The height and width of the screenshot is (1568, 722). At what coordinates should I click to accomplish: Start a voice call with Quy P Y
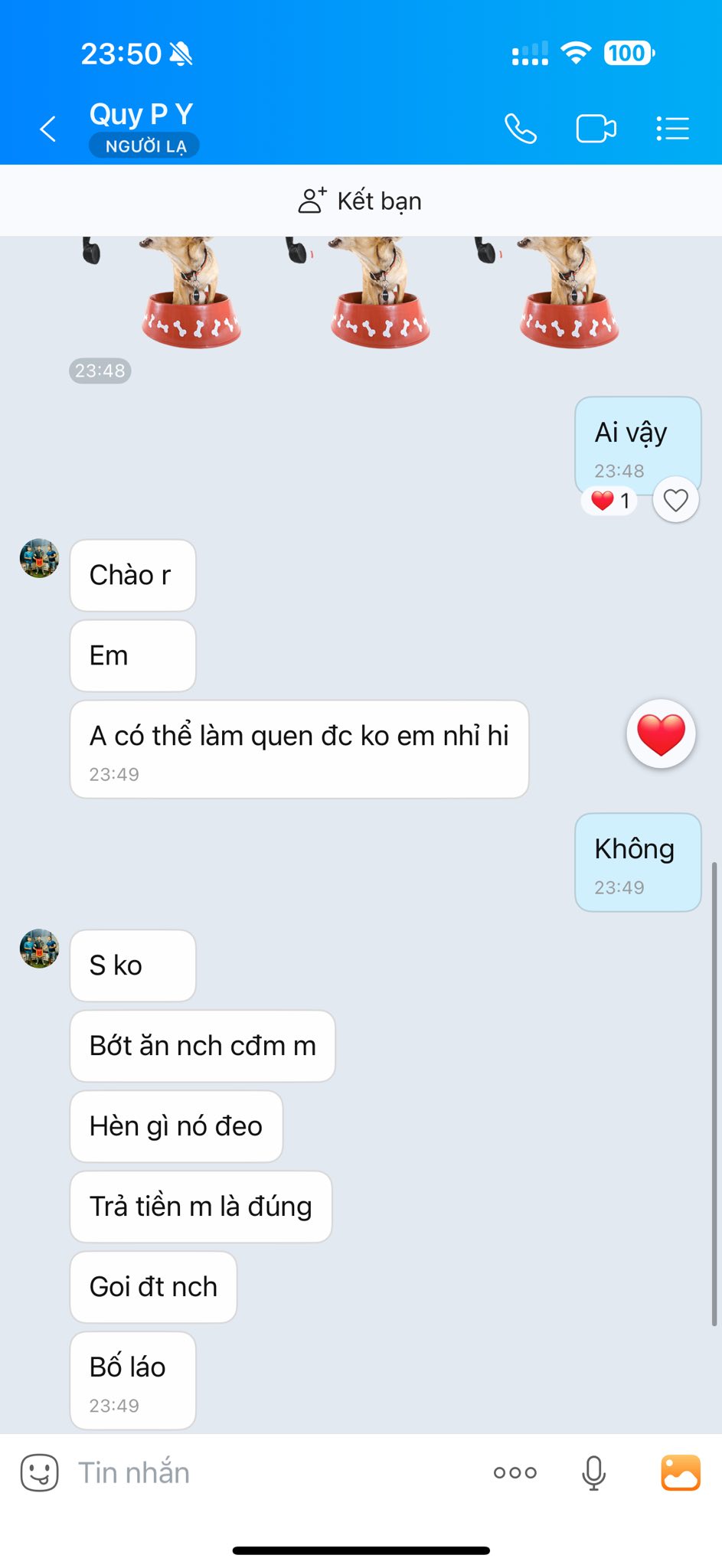click(521, 129)
